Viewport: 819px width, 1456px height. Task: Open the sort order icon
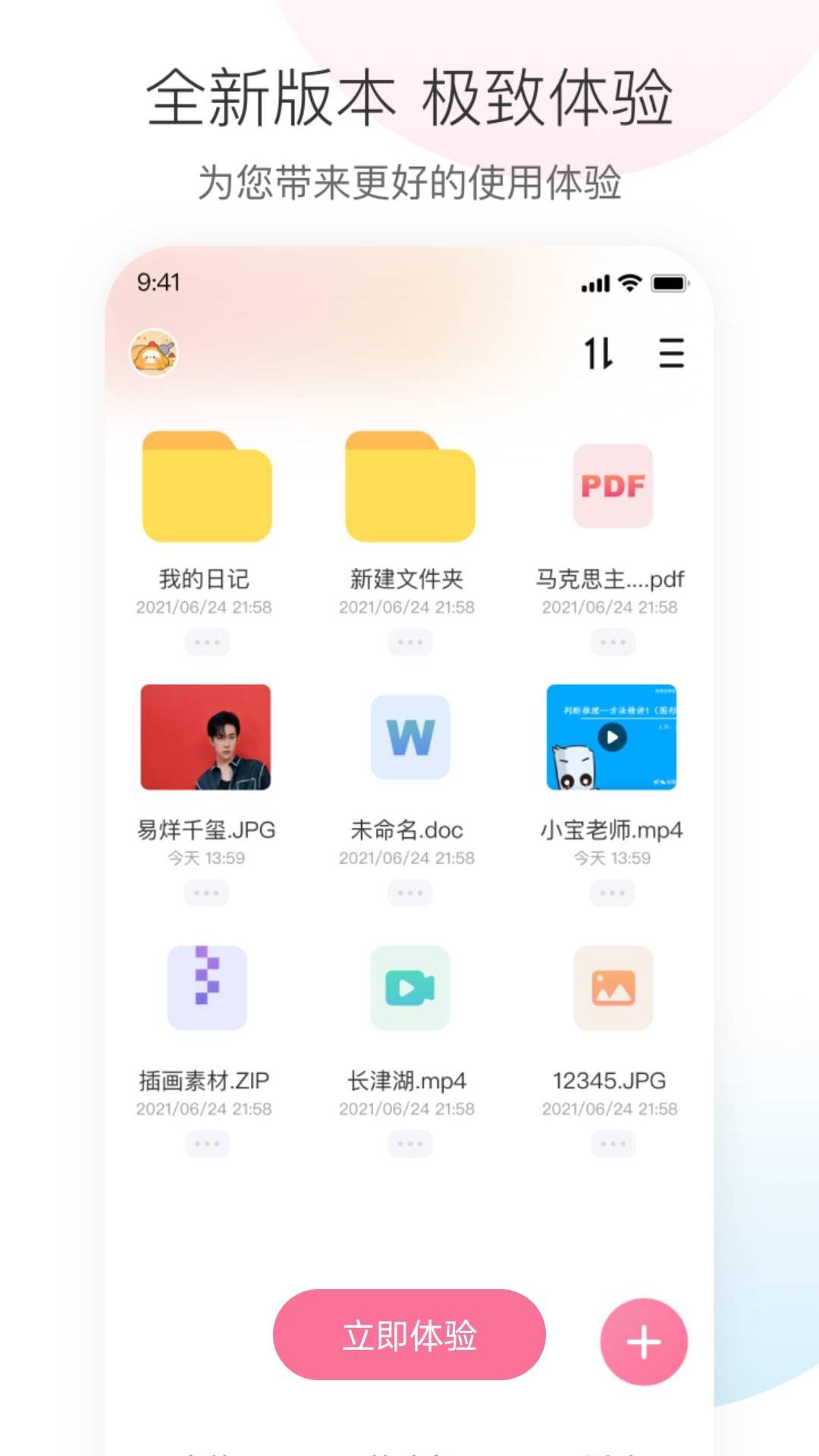pyautogui.click(x=601, y=353)
